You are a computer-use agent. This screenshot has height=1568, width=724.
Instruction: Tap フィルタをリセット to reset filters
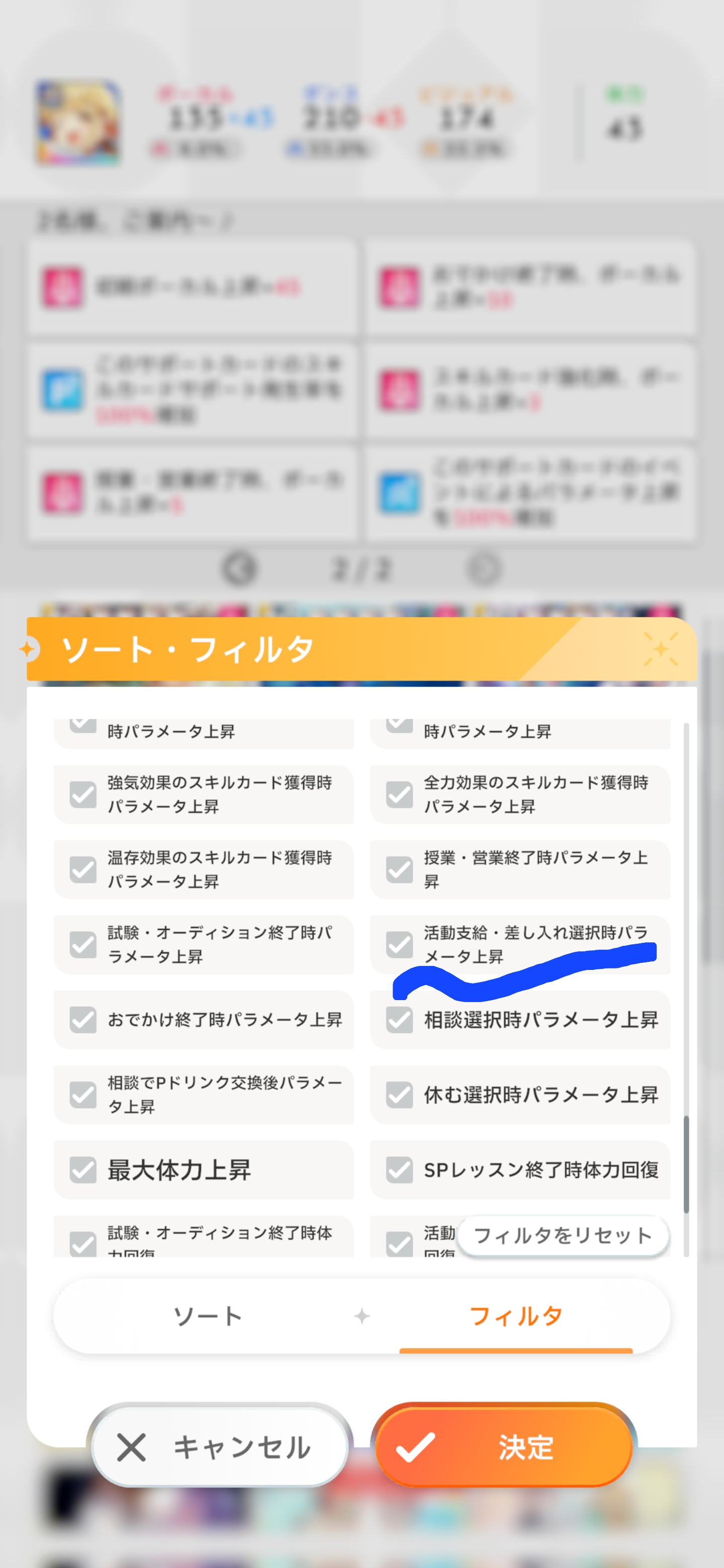tap(563, 1236)
